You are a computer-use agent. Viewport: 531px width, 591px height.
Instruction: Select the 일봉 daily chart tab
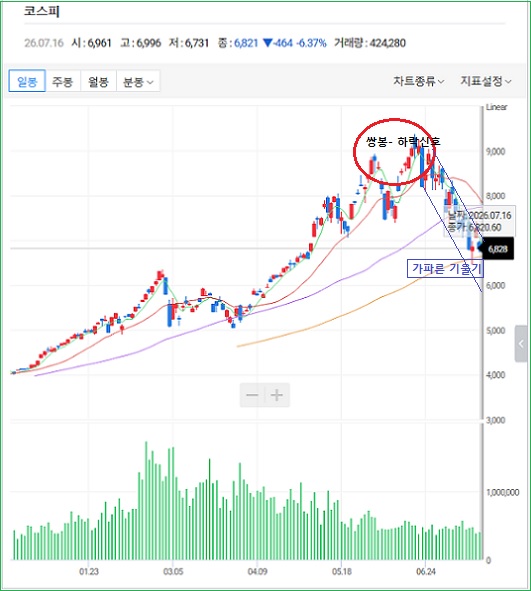coord(27,81)
